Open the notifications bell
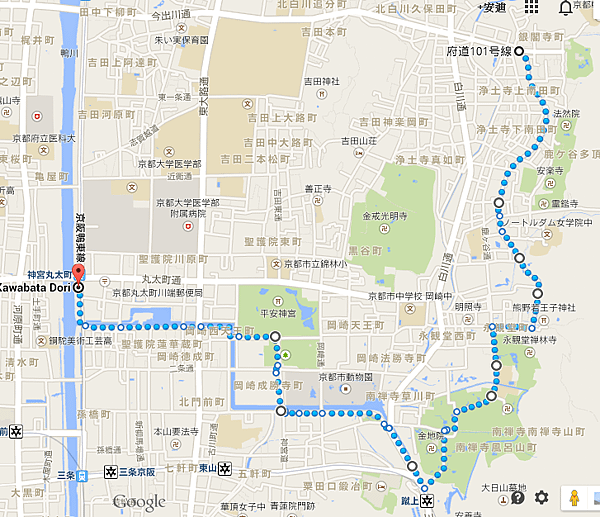This screenshot has width=600, height=517. click(566, 9)
